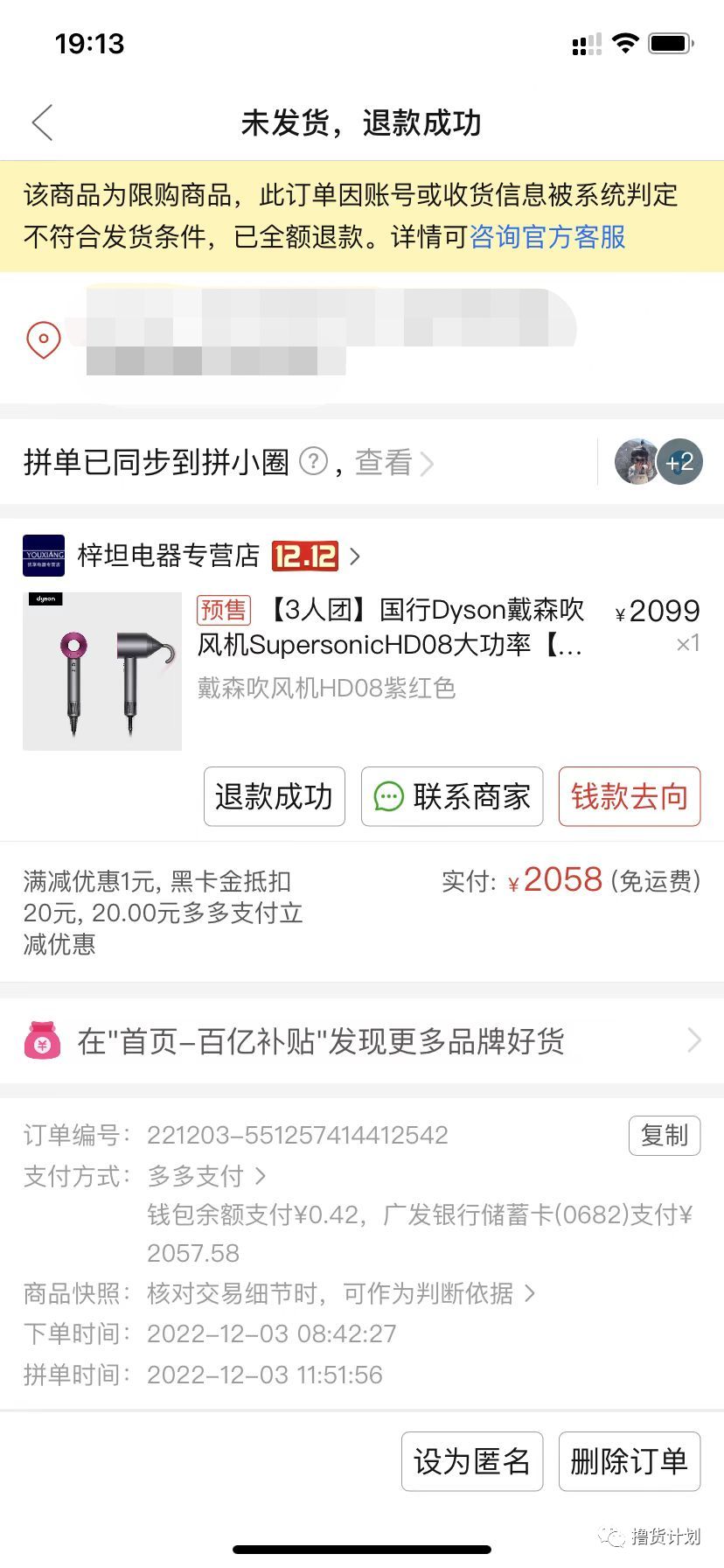Click the Dyson hair dryer product thumbnail
Viewport: 724px width, 1568px height.
pos(101,670)
